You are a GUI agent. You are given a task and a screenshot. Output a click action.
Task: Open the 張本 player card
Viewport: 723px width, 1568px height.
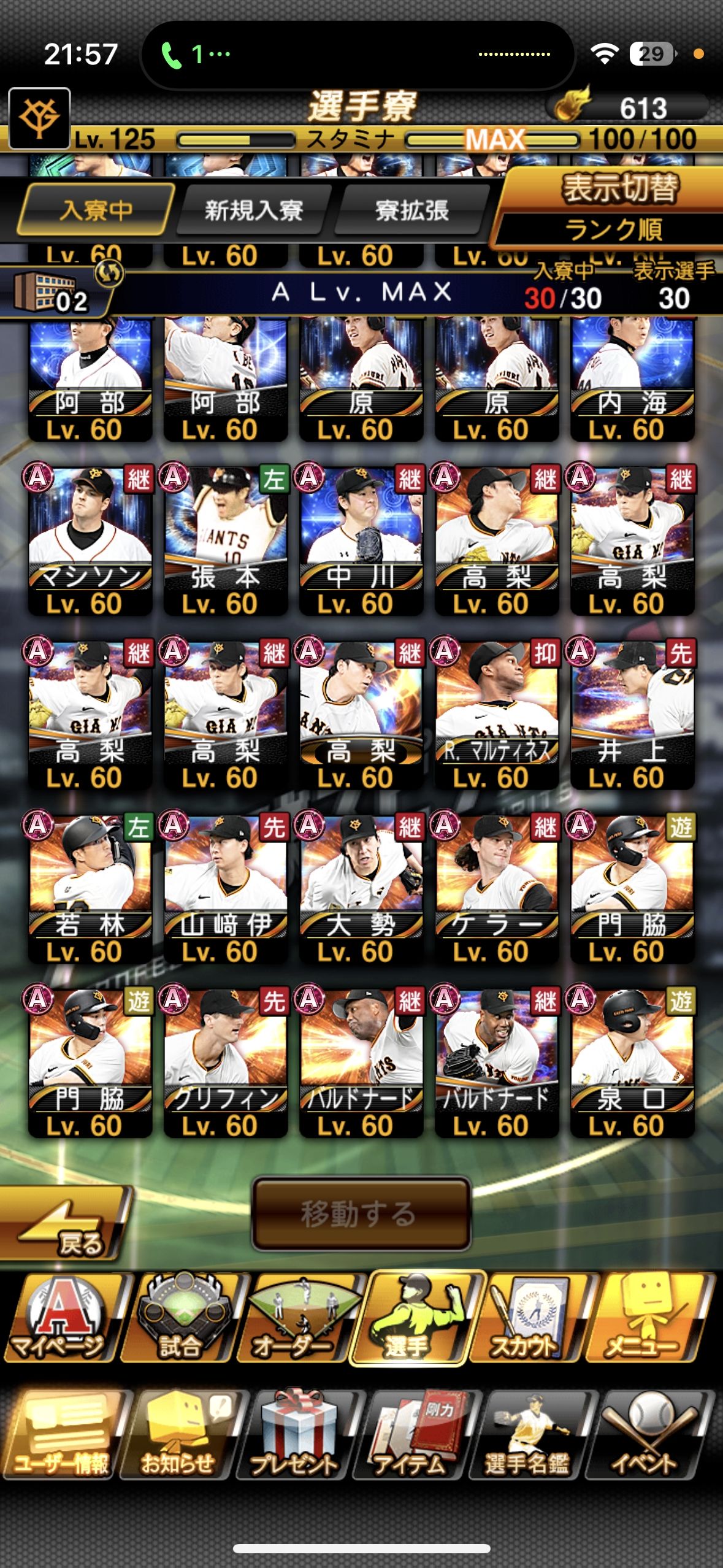(225, 540)
